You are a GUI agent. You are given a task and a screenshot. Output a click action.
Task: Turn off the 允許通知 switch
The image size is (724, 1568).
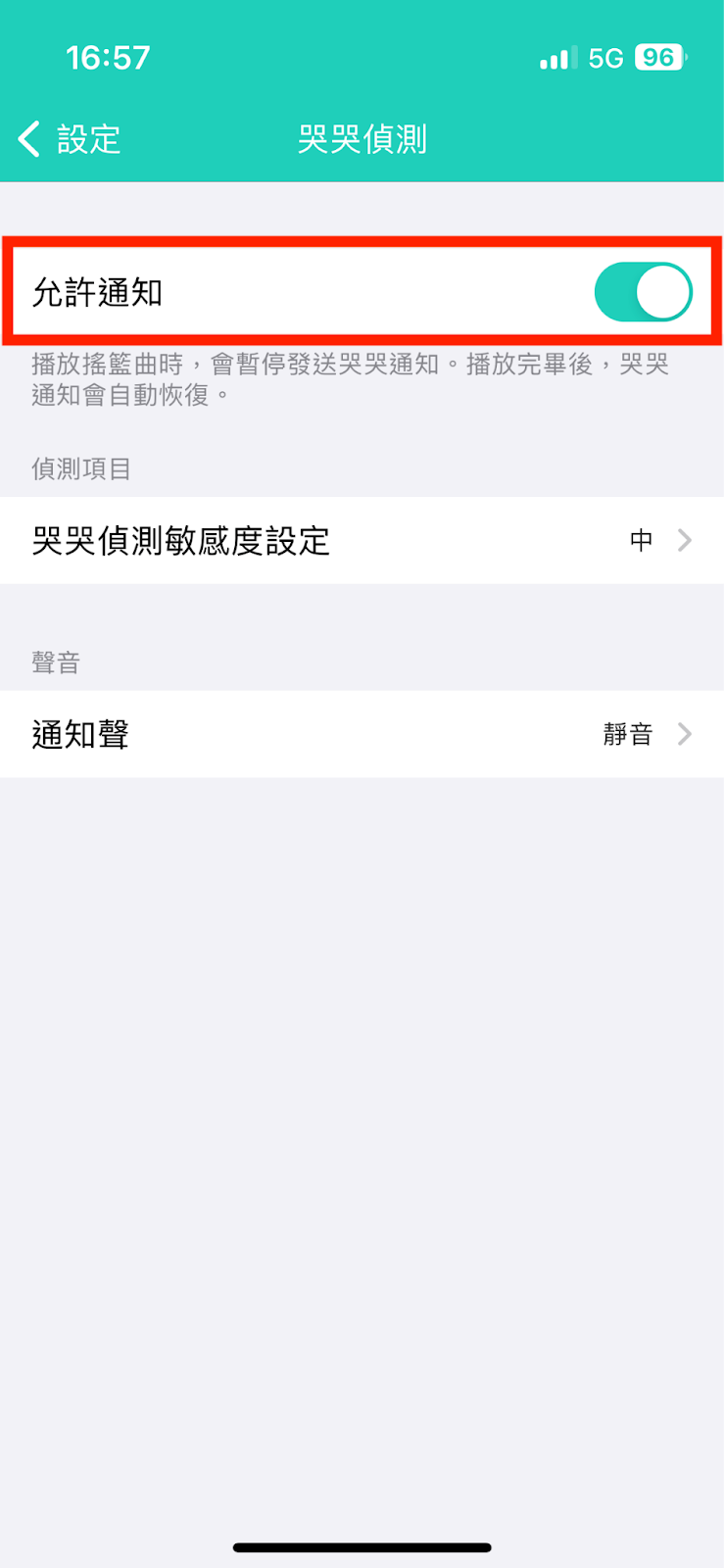coord(643,292)
